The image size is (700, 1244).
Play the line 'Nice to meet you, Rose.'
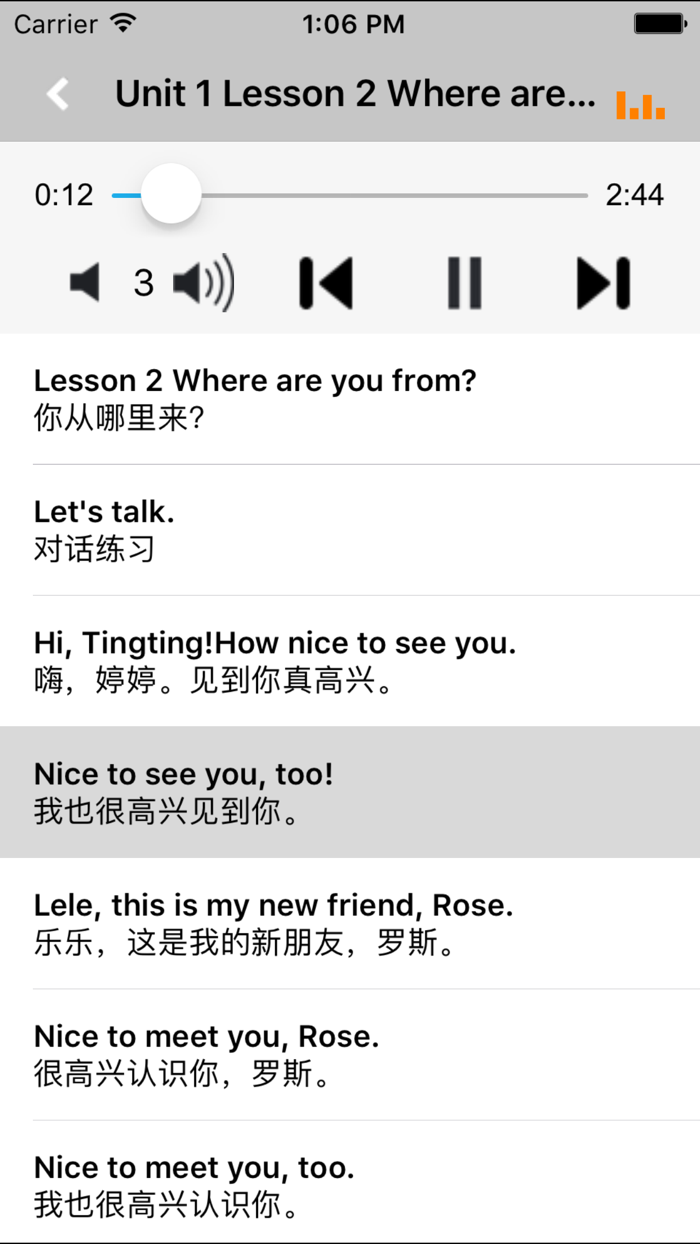tap(350, 1054)
